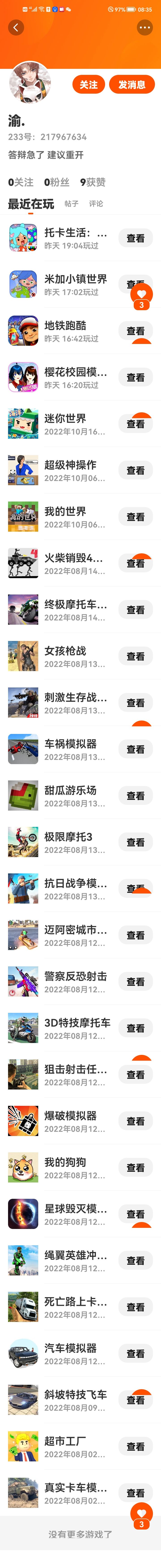Follow this user with 关注 button
The image size is (161, 1568).
[88, 85]
